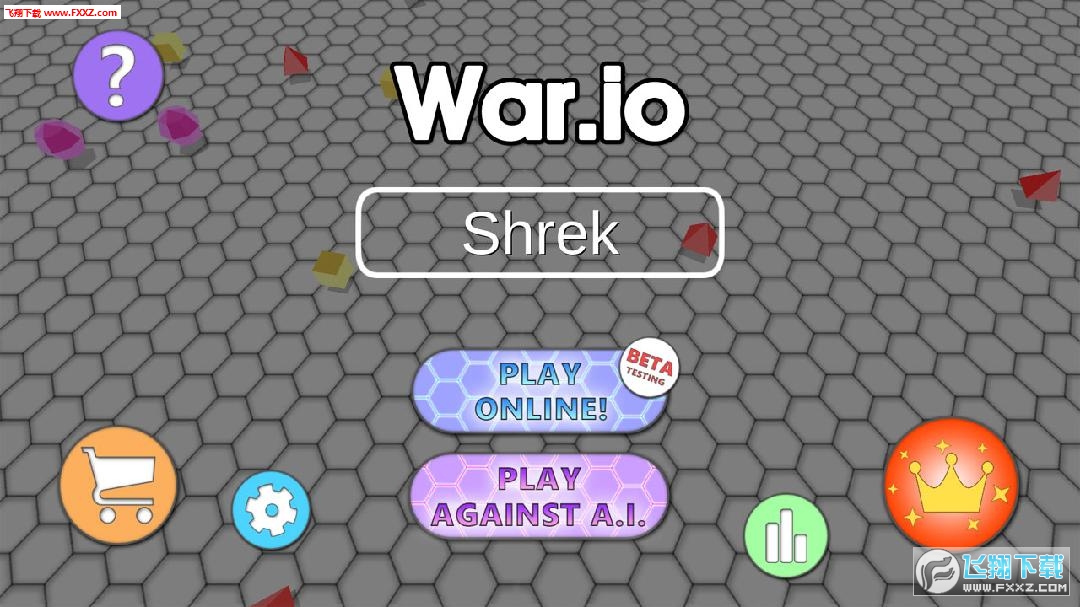
Task: Open settings gear button
Action: tap(271, 511)
